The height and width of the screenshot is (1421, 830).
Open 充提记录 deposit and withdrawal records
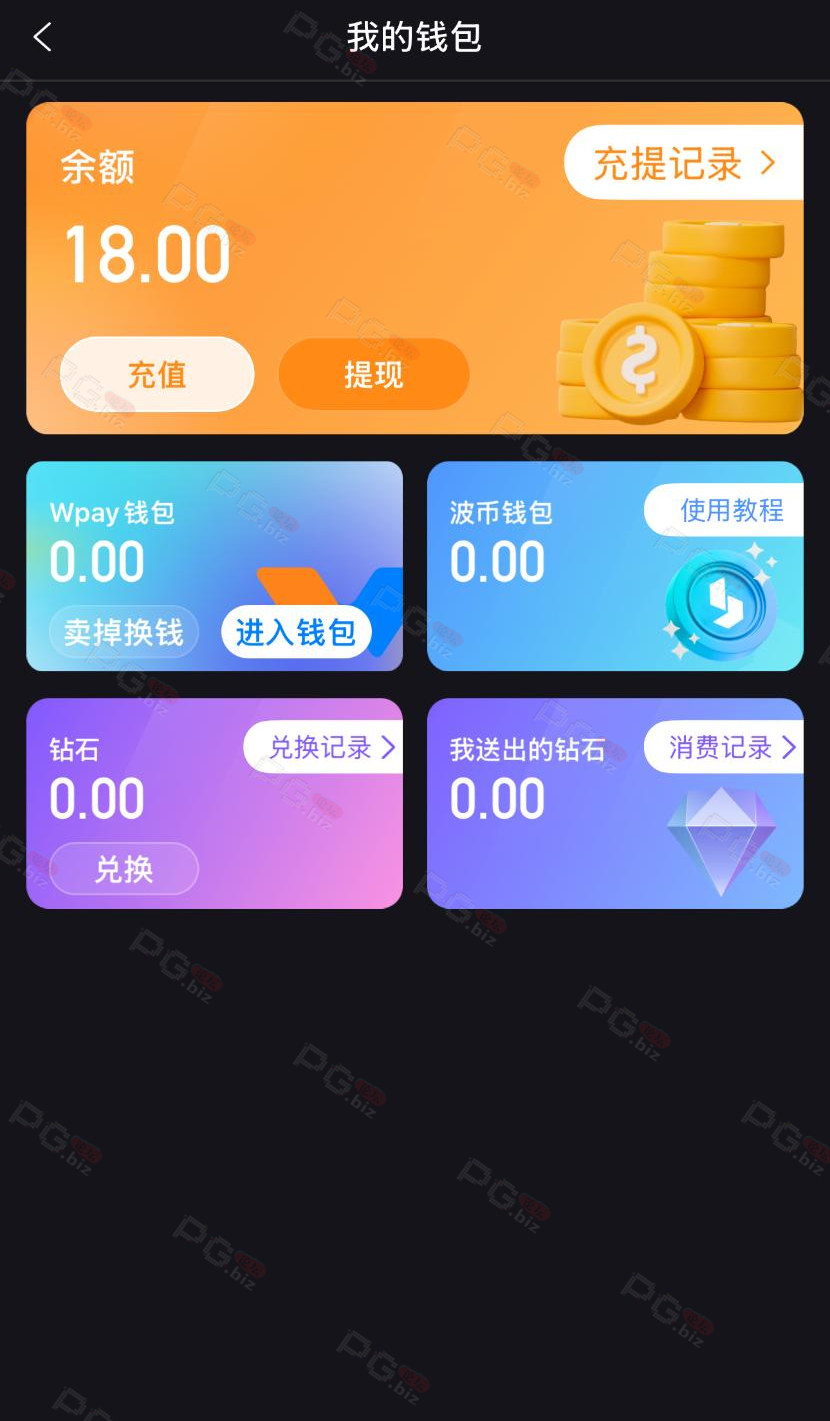click(684, 163)
